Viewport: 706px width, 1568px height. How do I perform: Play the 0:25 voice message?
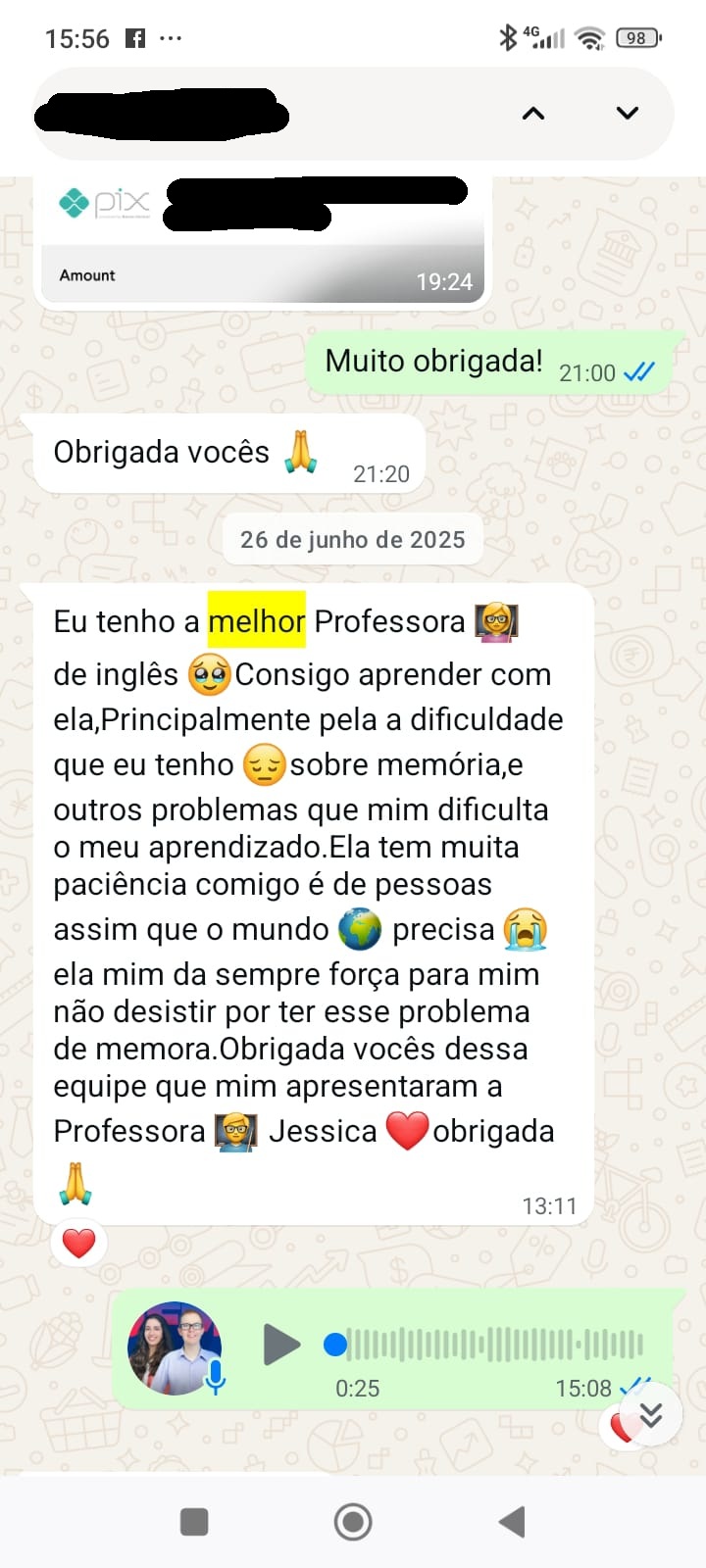(x=281, y=1345)
